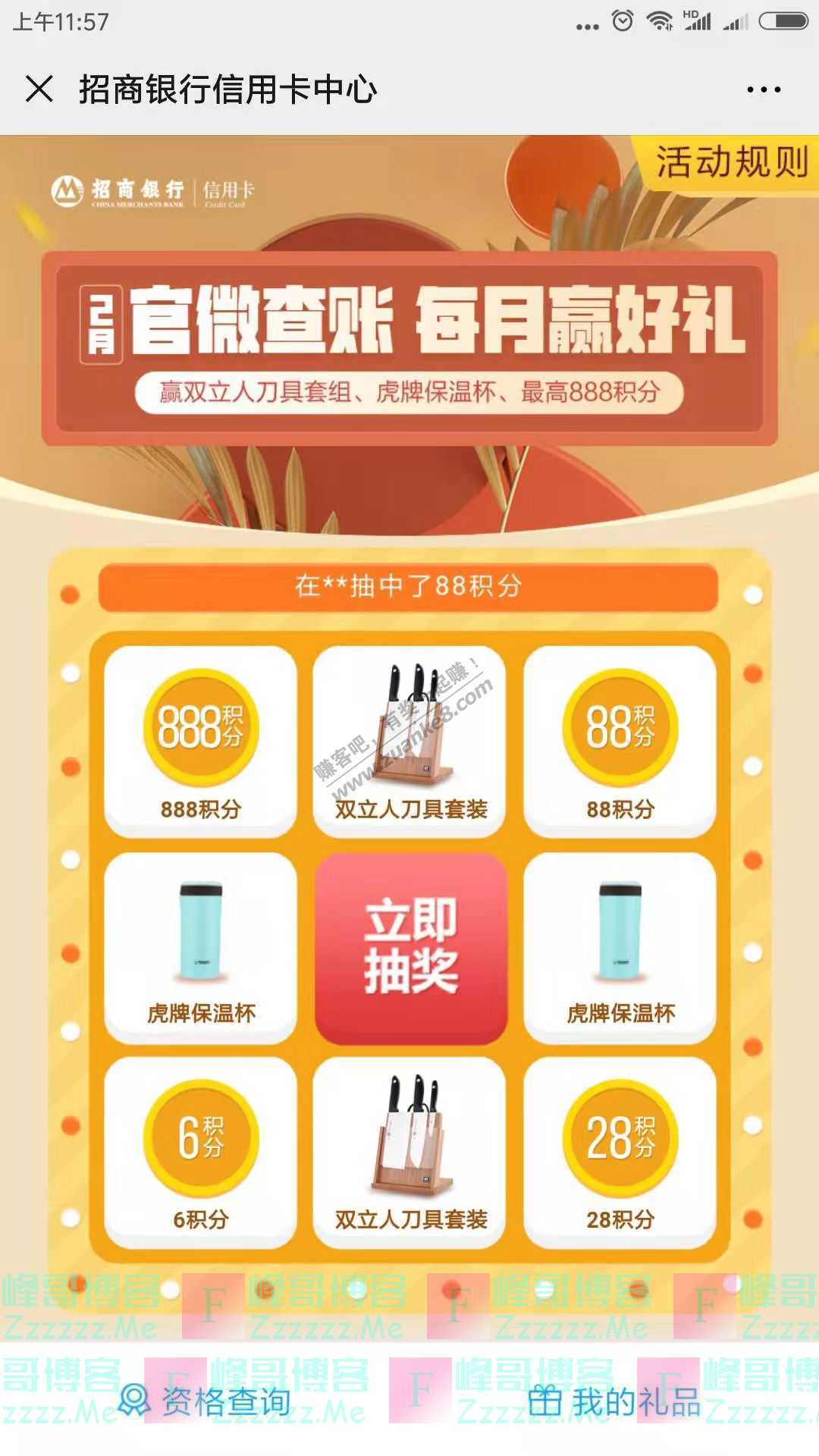Open the 活动规则 activity rules page

click(730, 162)
